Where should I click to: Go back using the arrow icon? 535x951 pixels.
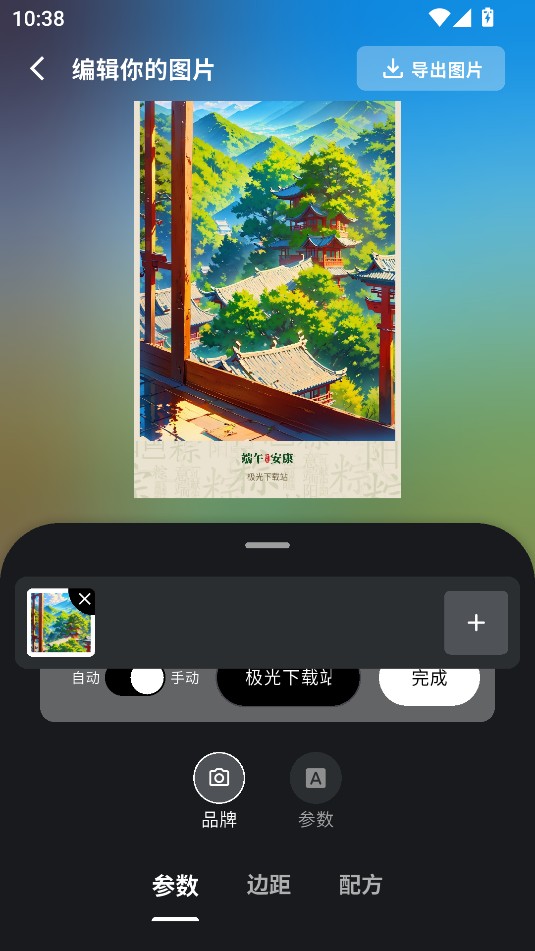(x=38, y=69)
